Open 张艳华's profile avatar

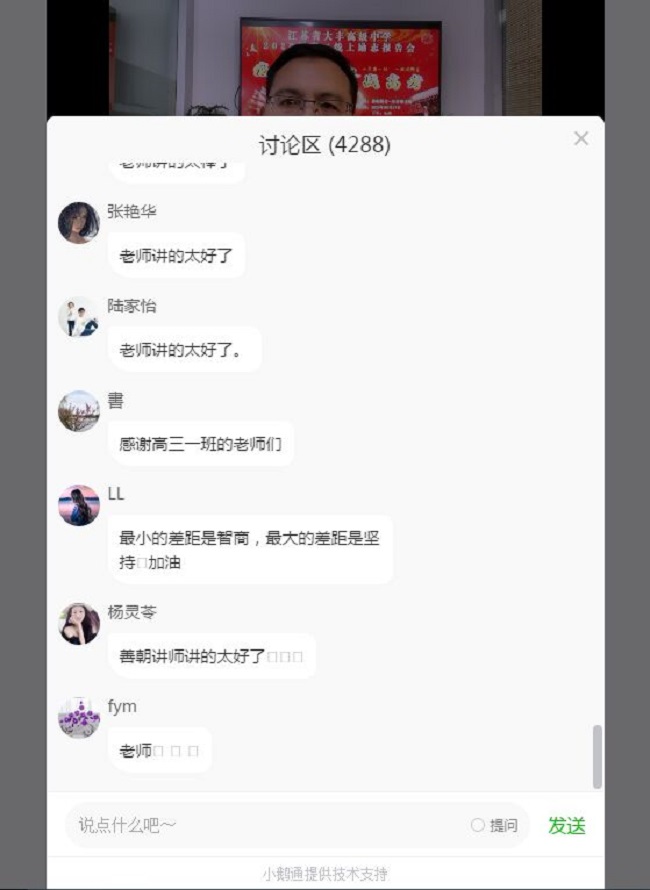pyautogui.click(x=79, y=222)
